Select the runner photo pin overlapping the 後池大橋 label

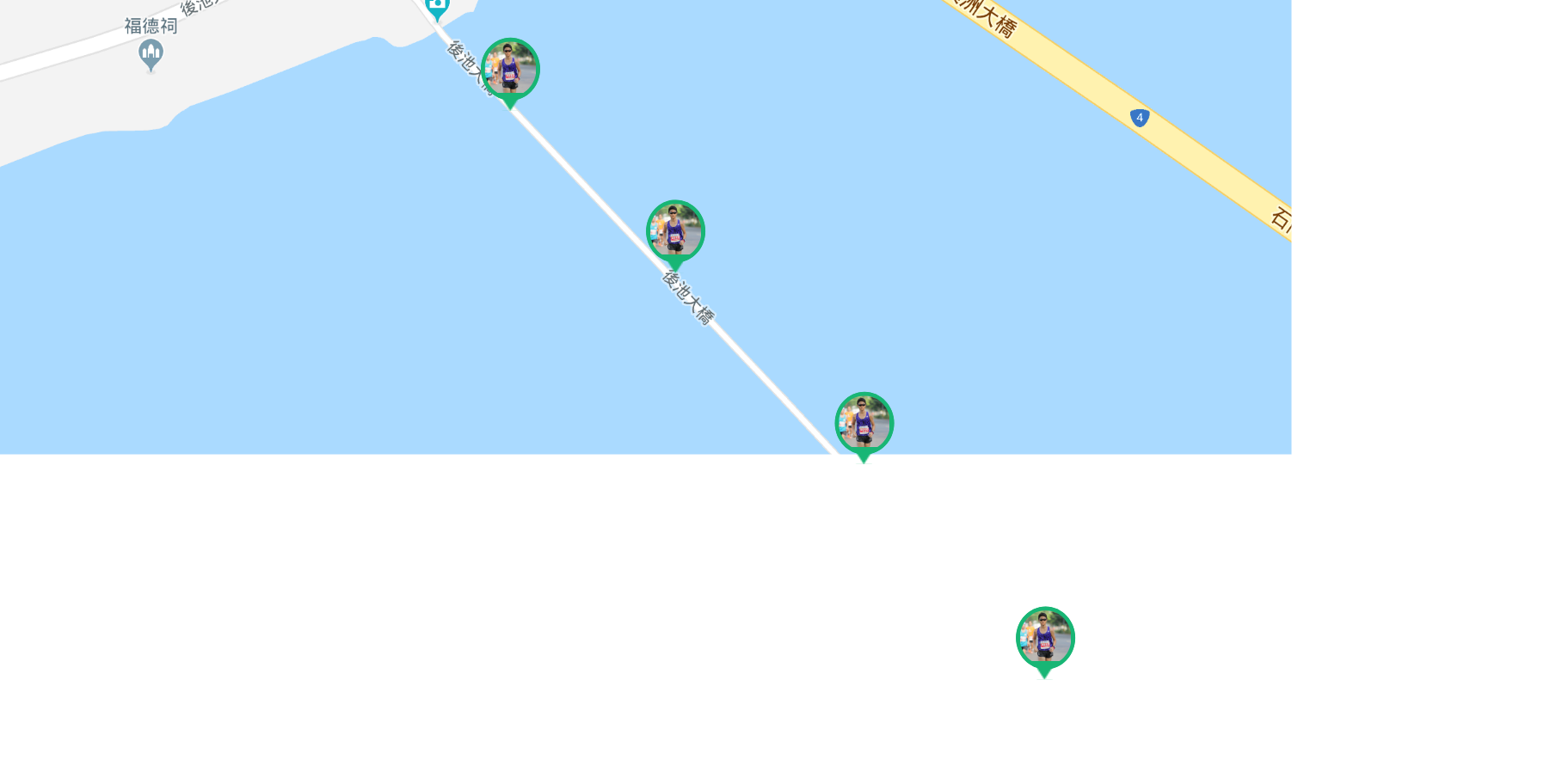510,70
